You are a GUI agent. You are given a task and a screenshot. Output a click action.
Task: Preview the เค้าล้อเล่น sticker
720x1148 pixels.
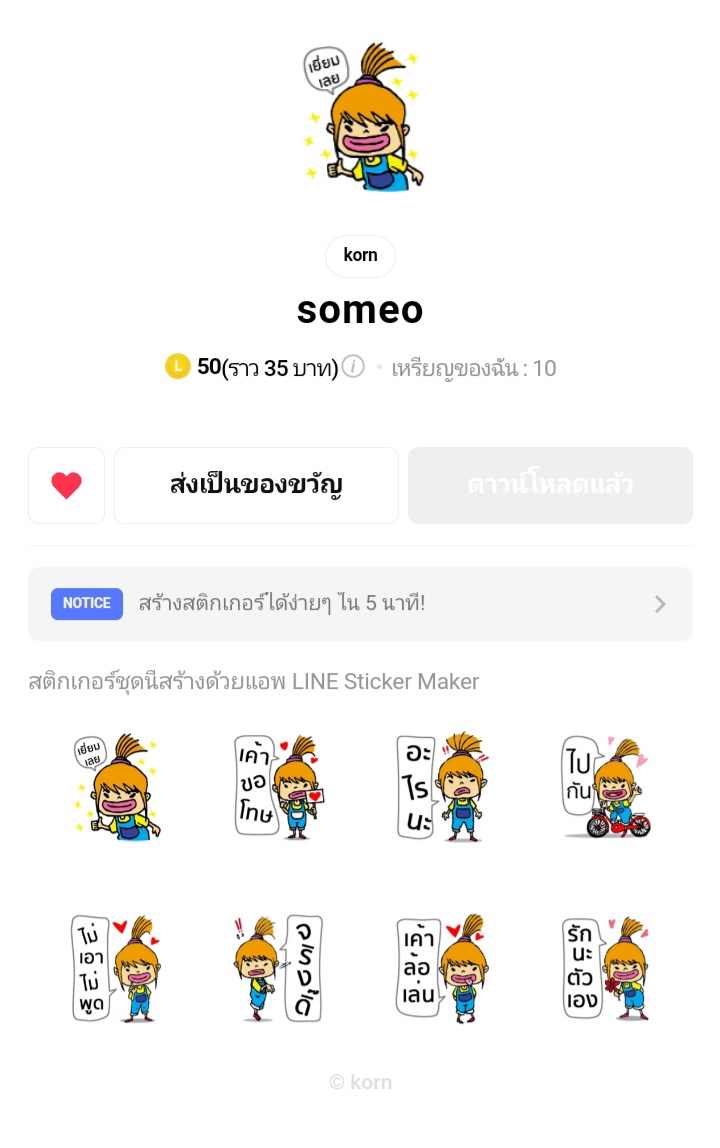(441, 968)
